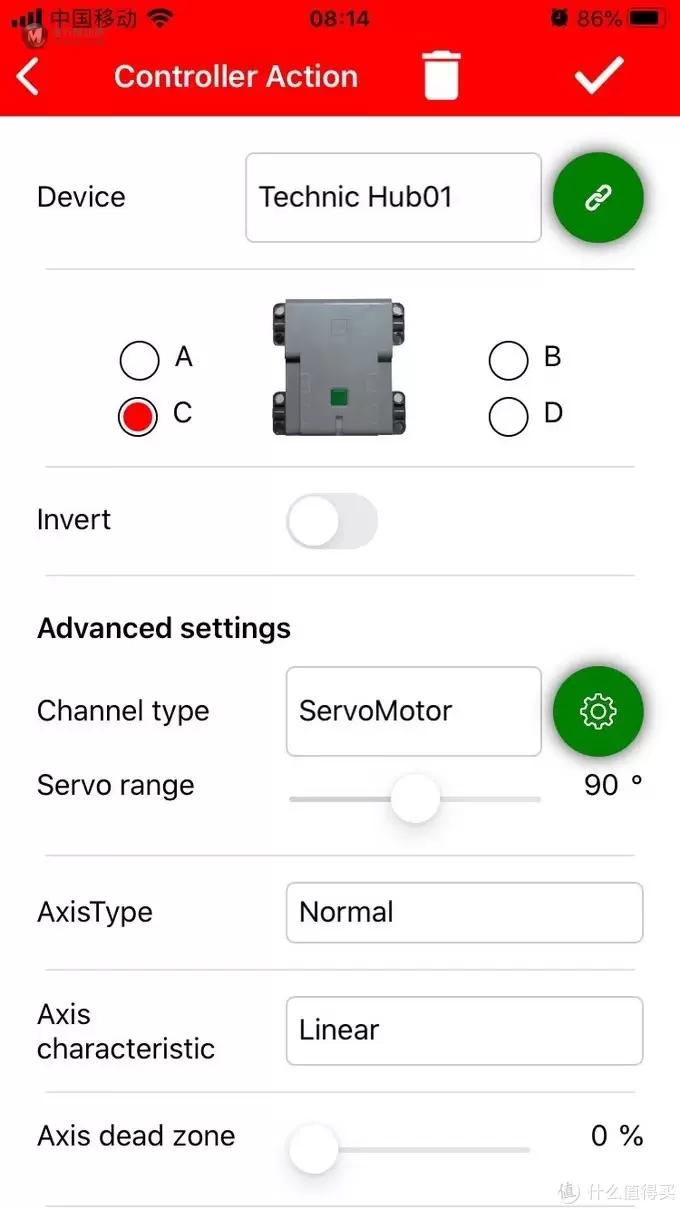Select port A
Viewport: 680px width, 1209px height.
pyautogui.click(x=139, y=360)
